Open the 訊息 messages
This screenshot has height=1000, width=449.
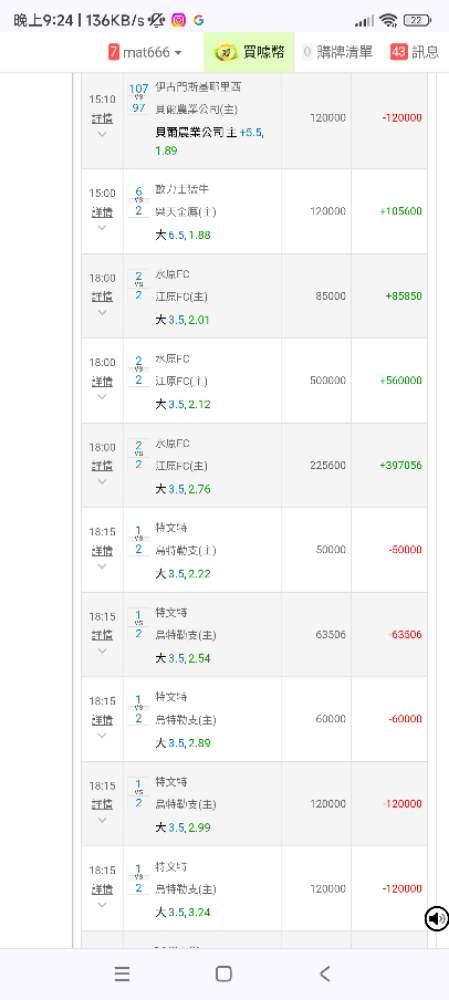[x=414, y=52]
